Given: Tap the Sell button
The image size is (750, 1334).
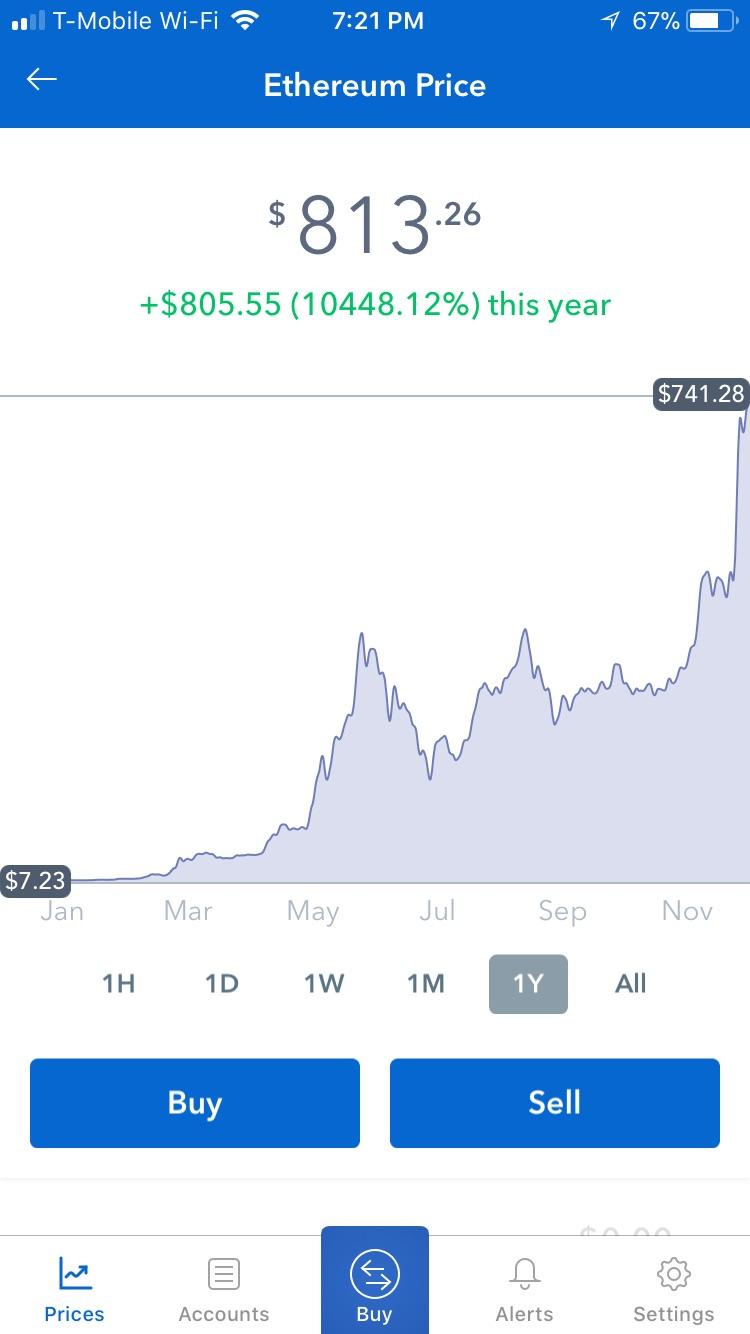Looking at the screenshot, I should (x=554, y=1102).
